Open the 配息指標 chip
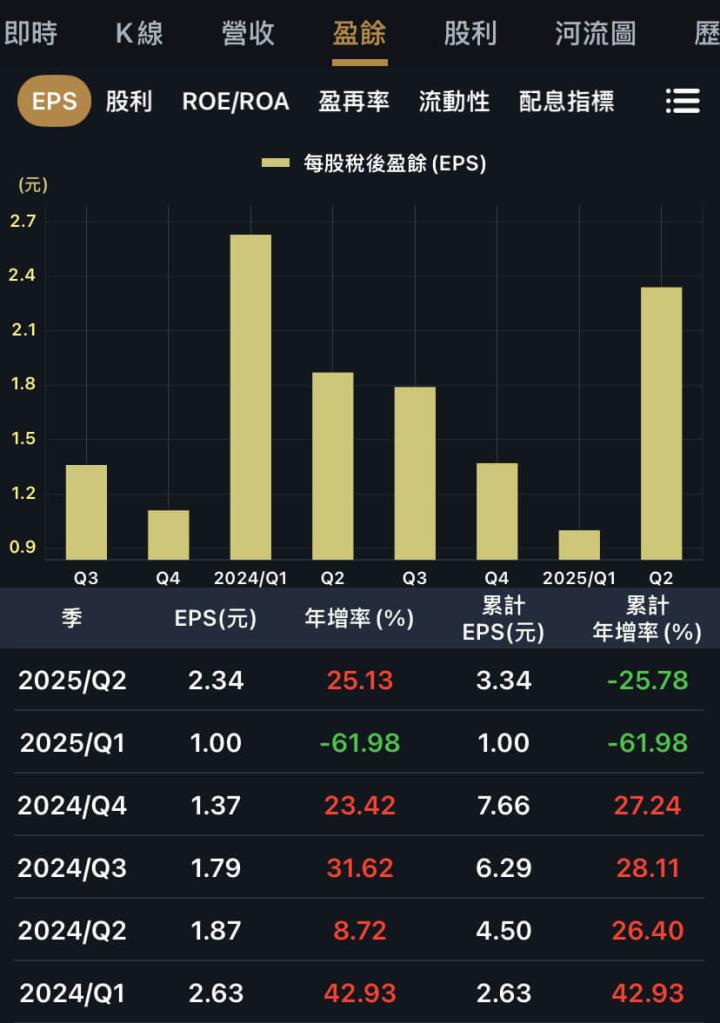720x1023 pixels. 567,101
